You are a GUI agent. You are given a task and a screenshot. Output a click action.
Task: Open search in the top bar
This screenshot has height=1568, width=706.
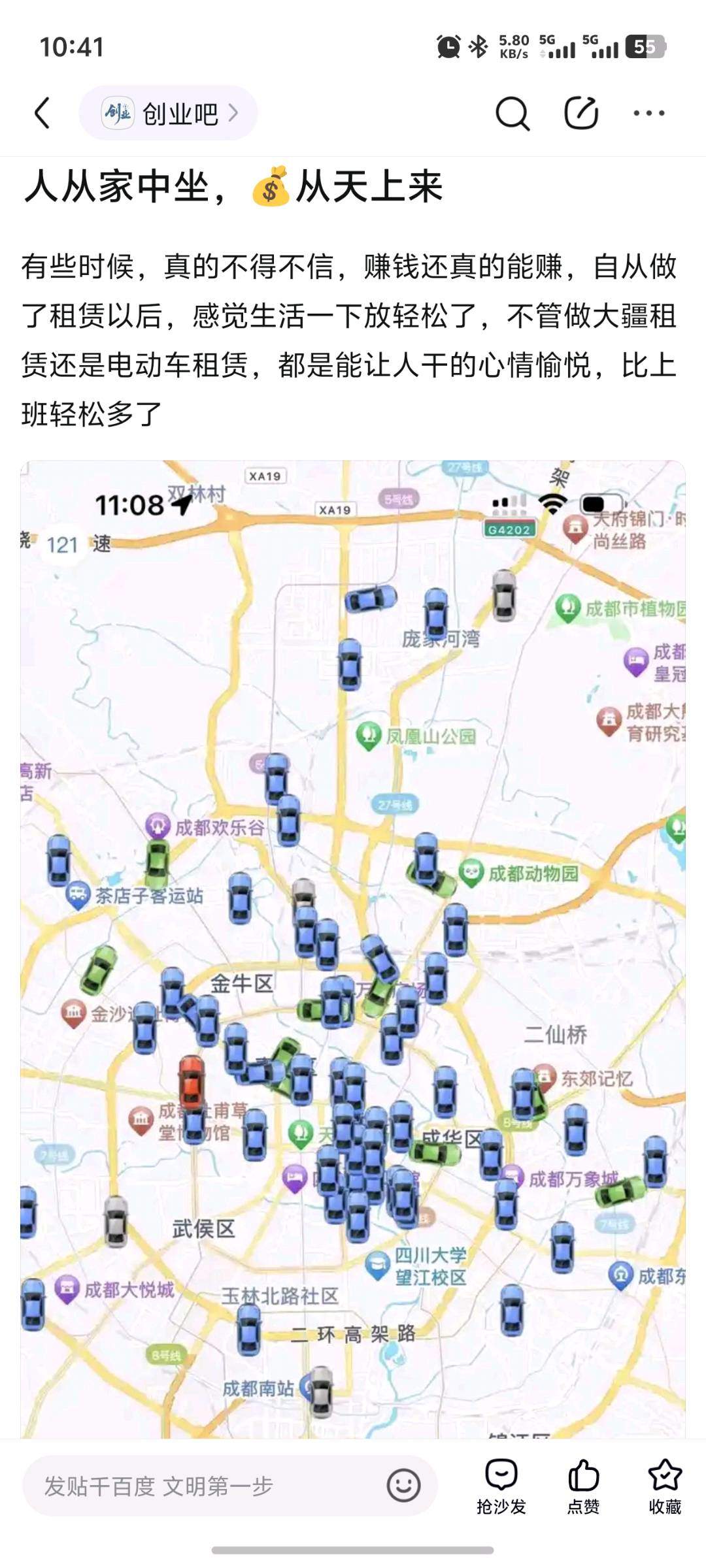pos(512,114)
